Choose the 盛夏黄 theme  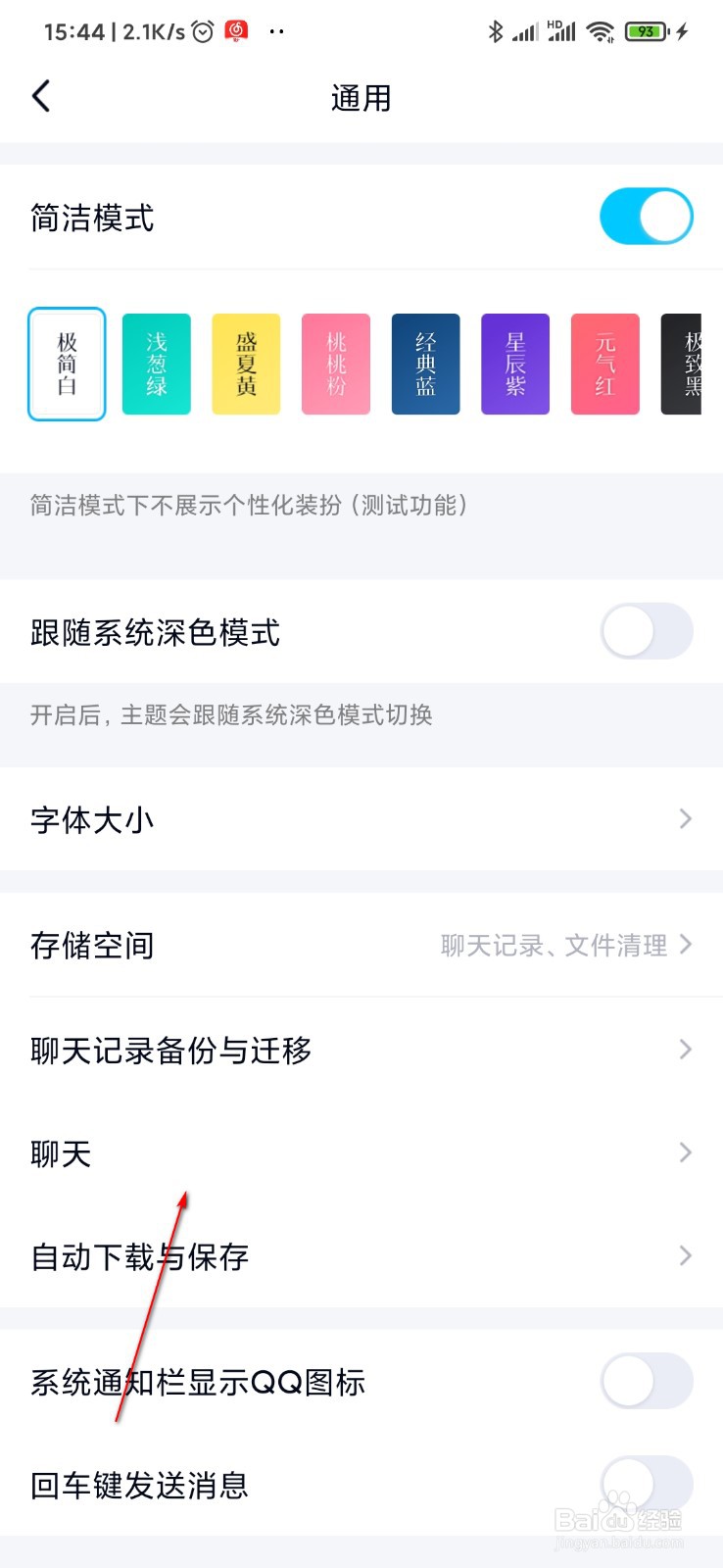point(246,364)
